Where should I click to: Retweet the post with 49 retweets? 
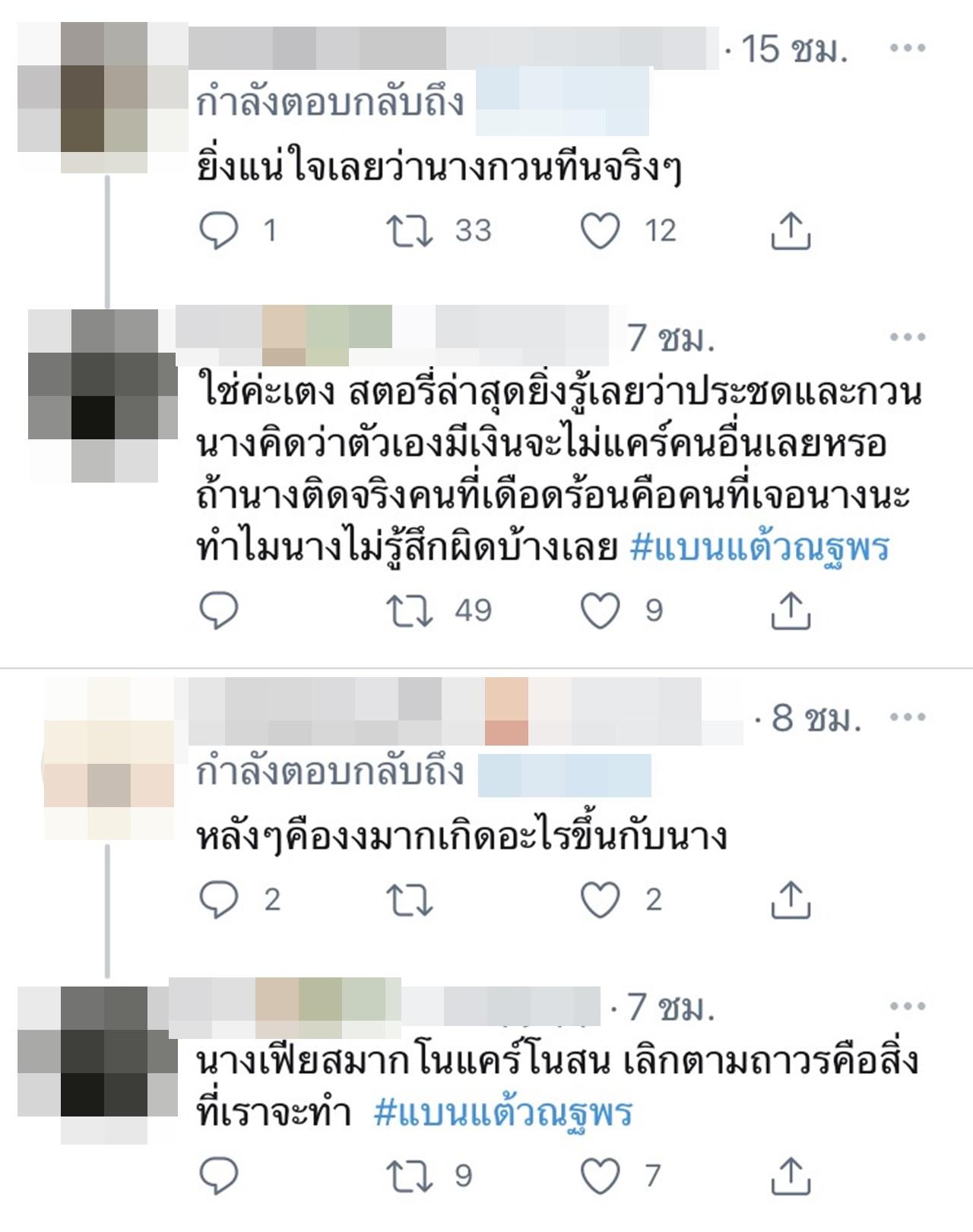pos(409,611)
